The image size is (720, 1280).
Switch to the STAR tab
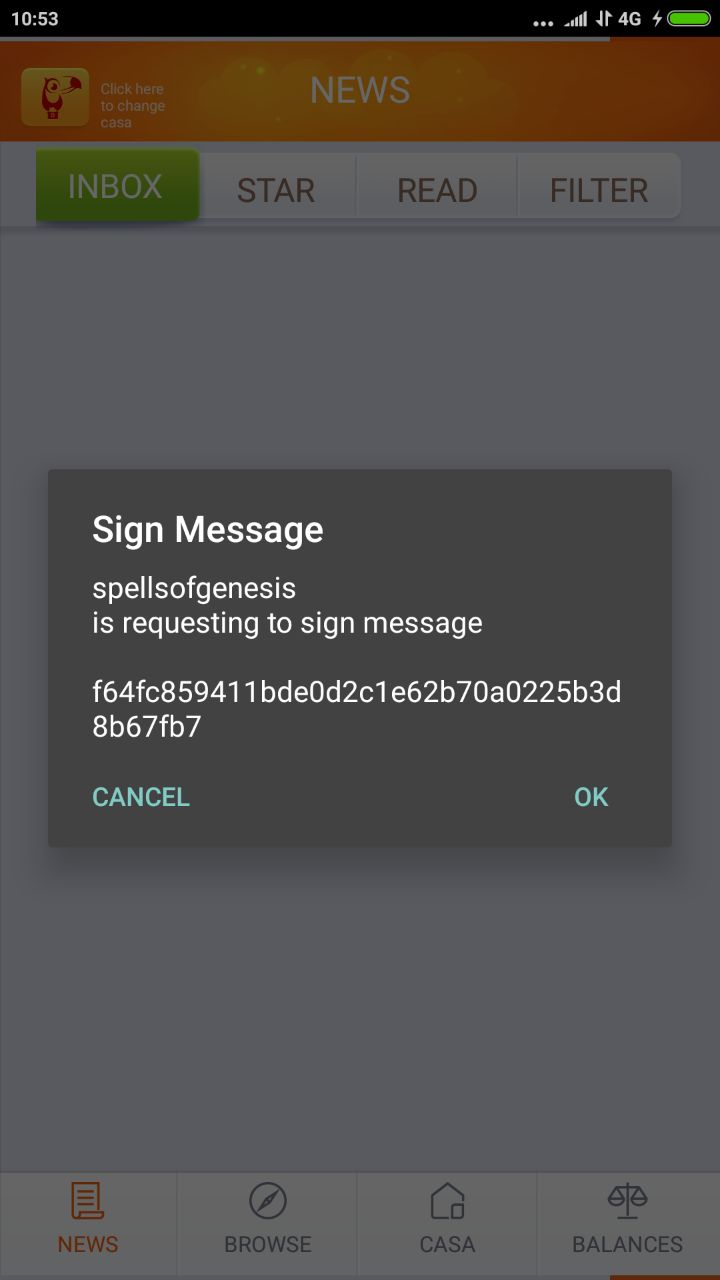pos(276,189)
